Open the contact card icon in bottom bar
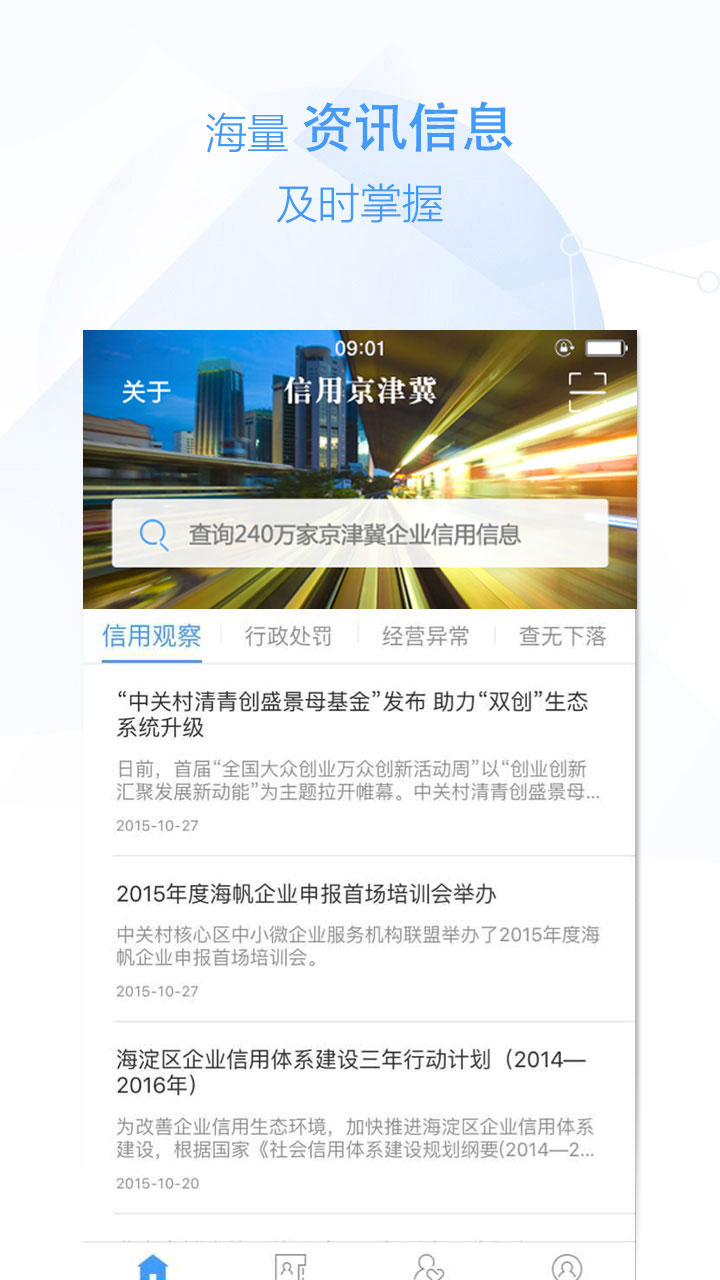720x1280 pixels. (x=289, y=1267)
